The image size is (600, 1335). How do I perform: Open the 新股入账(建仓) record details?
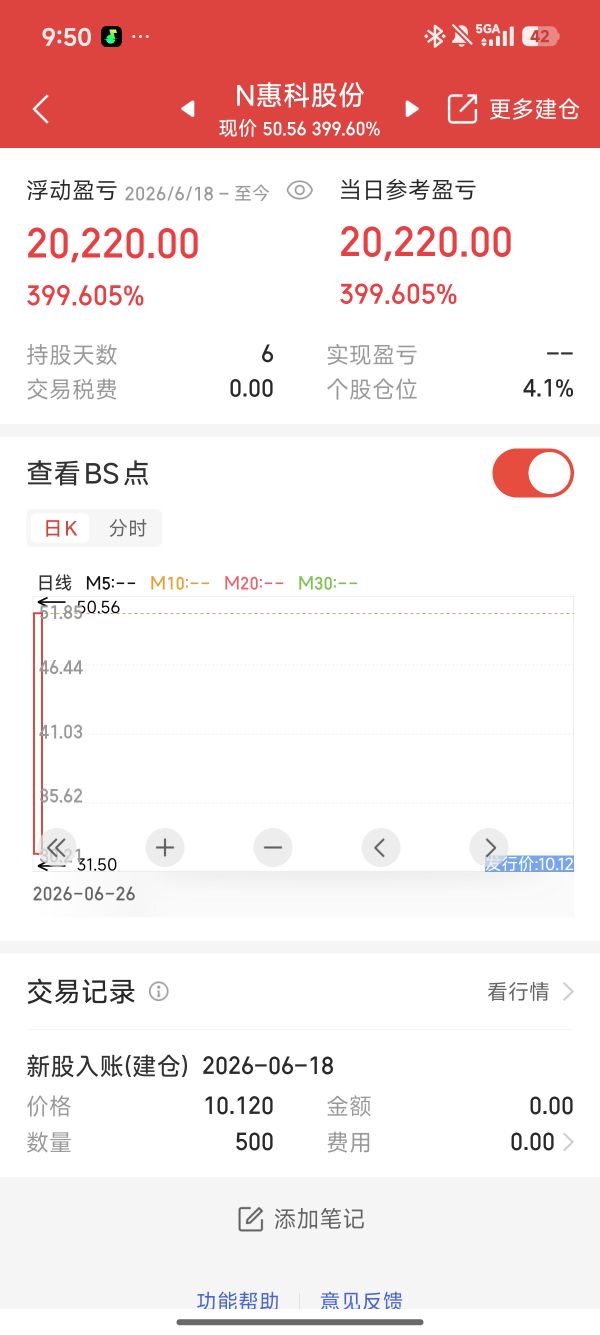coord(300,1105)
